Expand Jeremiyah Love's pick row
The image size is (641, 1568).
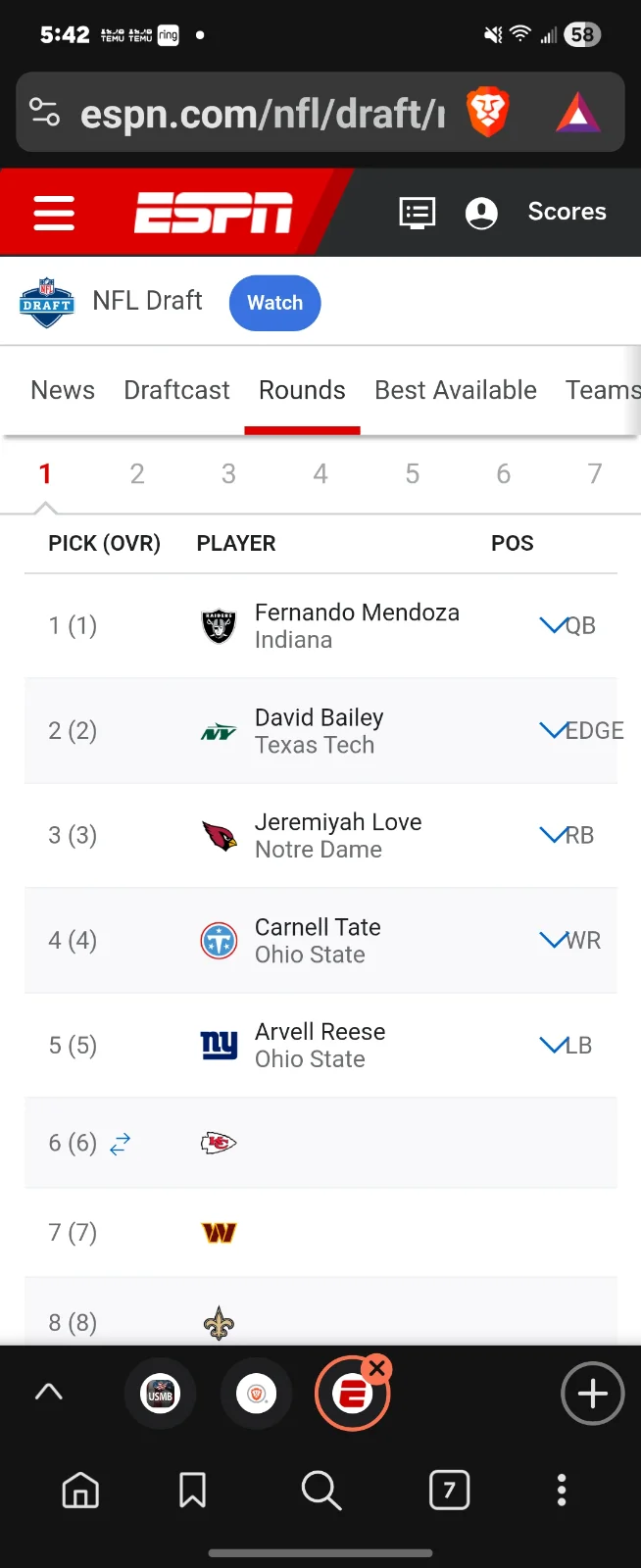tap(553, 835)
